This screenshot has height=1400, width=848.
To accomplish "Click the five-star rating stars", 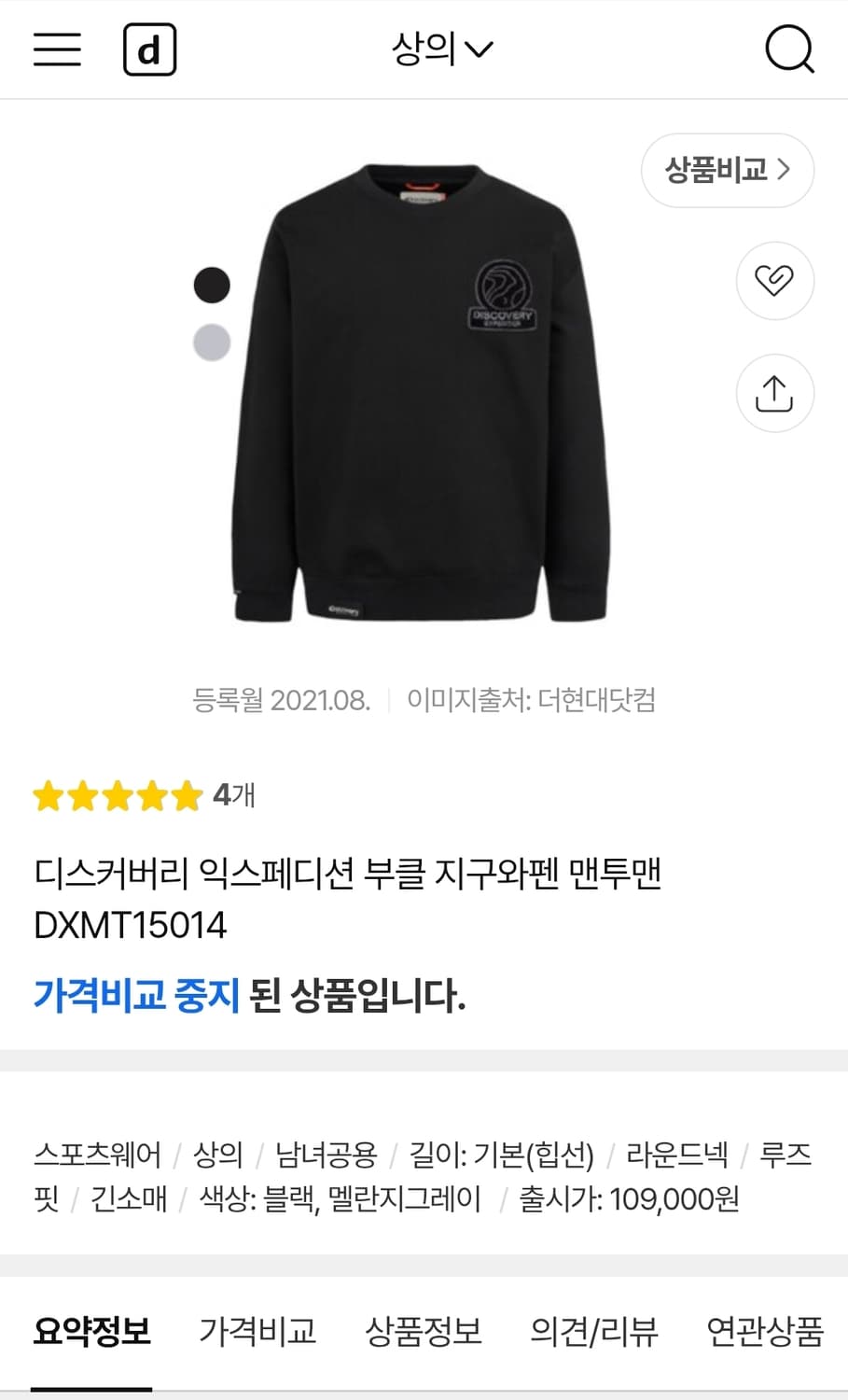I will click(x=117, y=796).
